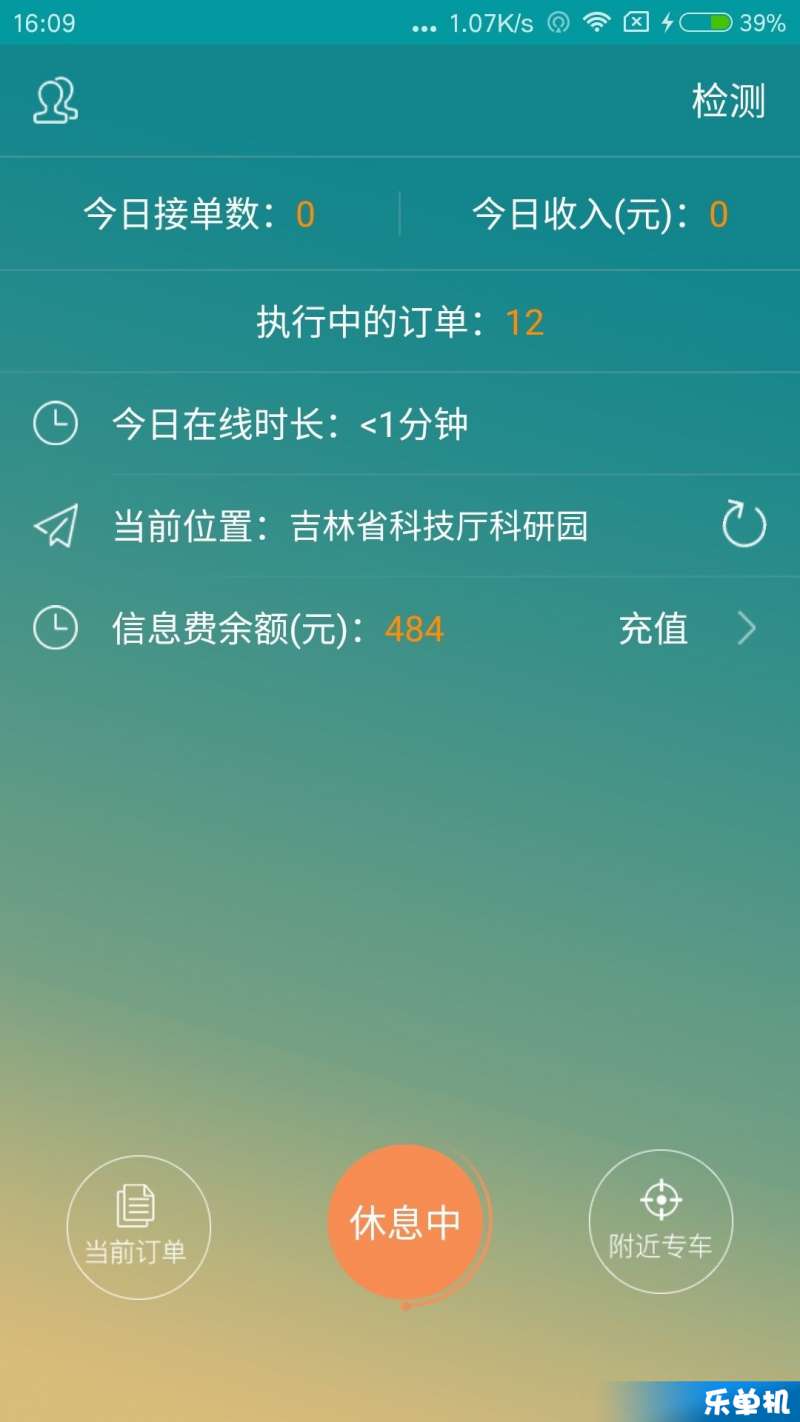The width and height of the screenshot is (800, 1422).
Task: Open 执行中的订单 in-progress orders
Action: pos(400,323)
